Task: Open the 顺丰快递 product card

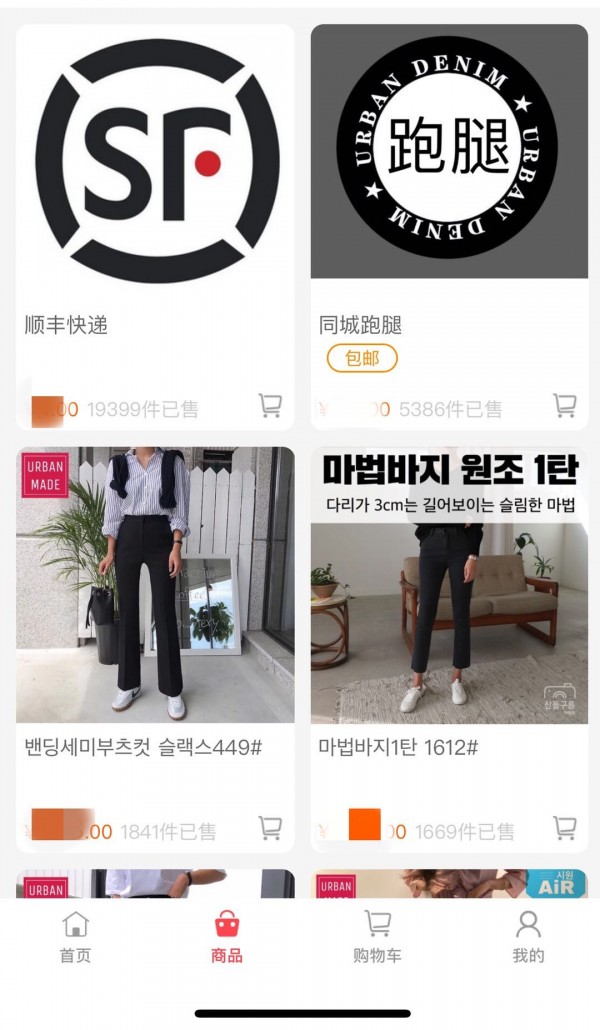Action: coord(155,165)
